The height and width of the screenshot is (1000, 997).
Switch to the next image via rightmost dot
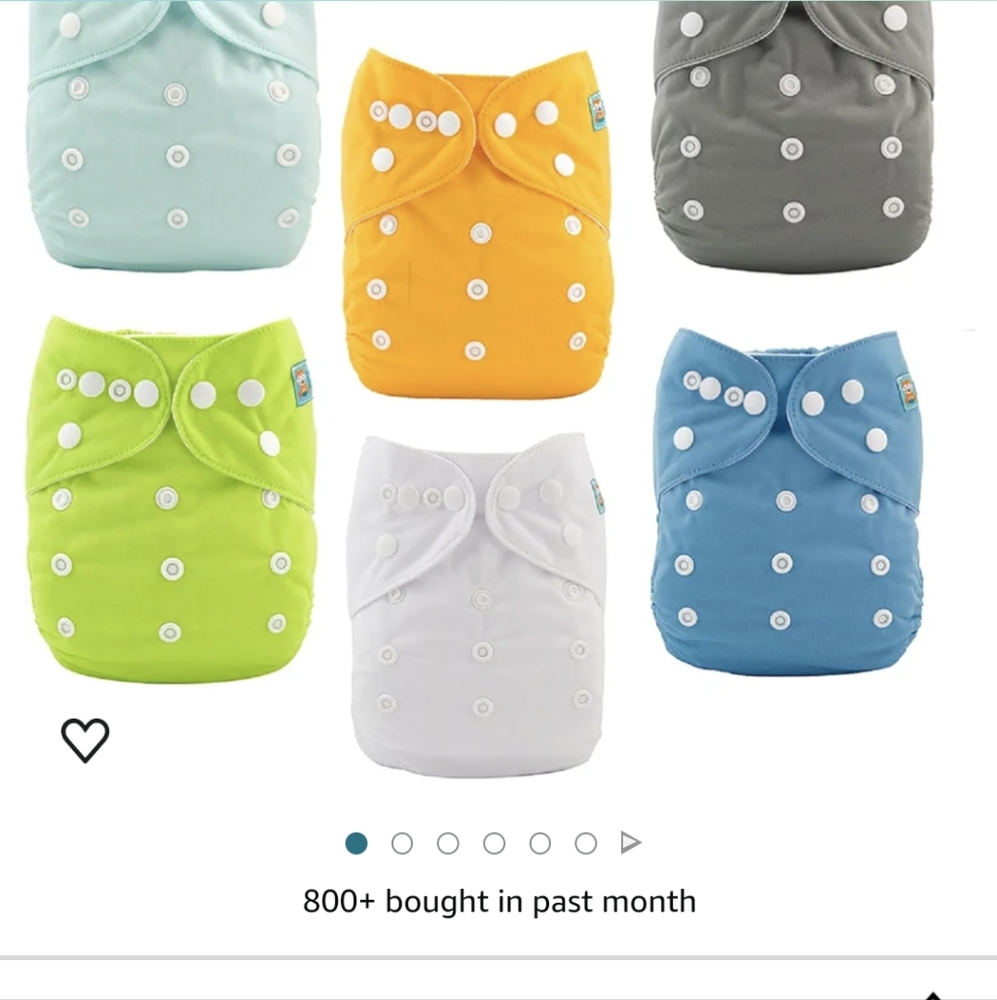[x=585, y=843]
